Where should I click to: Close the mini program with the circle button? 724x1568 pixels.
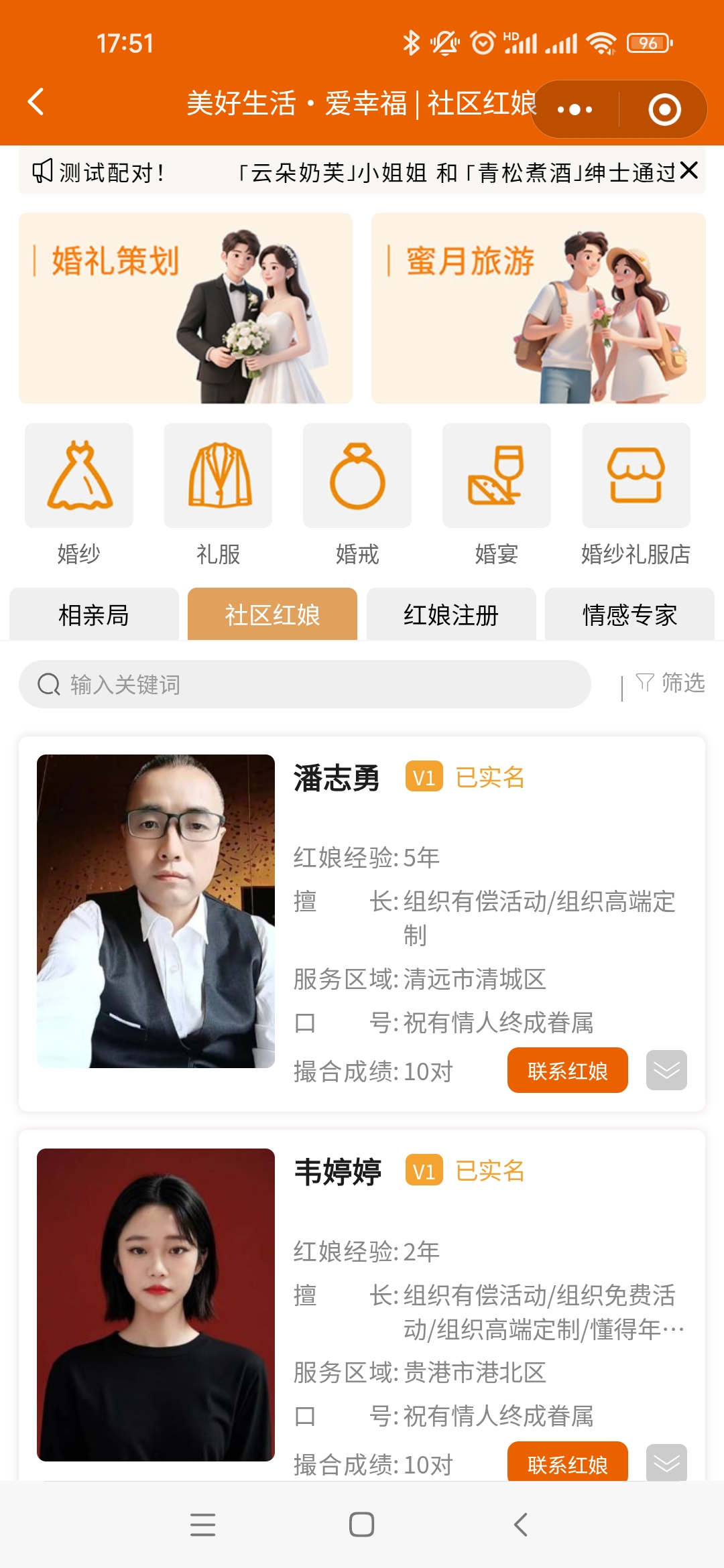point(664,109)
